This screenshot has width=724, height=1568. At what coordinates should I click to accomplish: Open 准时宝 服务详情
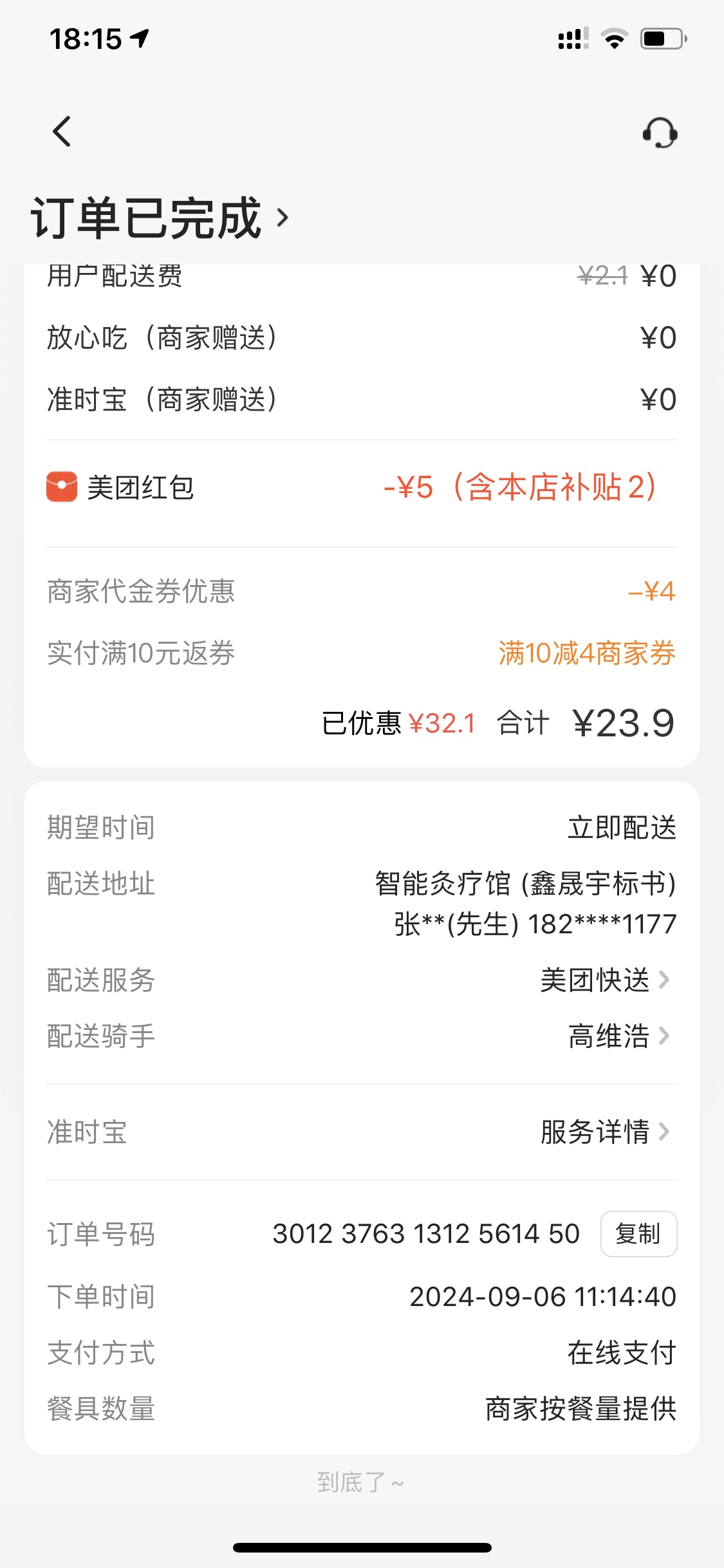(605, 1132)
